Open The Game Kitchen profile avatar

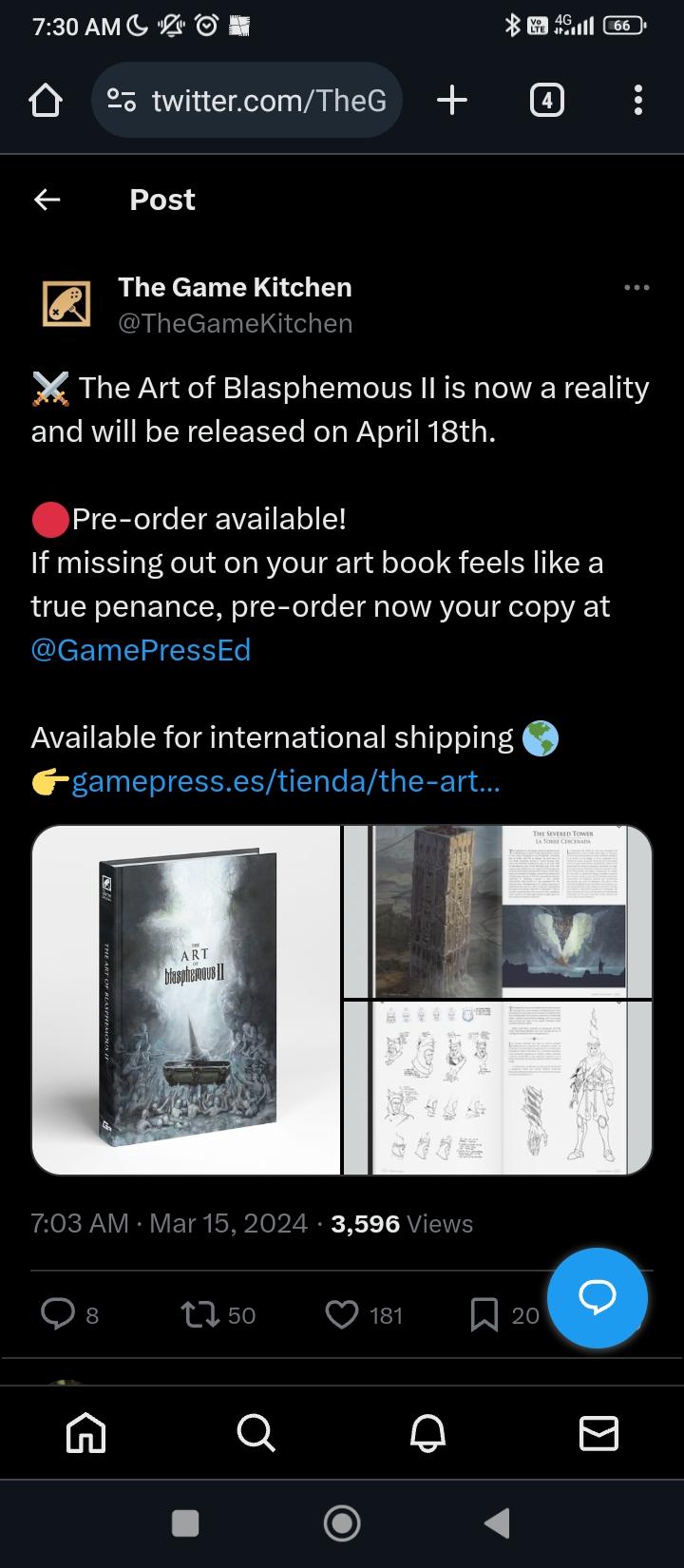pyautogui.click(x=66, y=304)
